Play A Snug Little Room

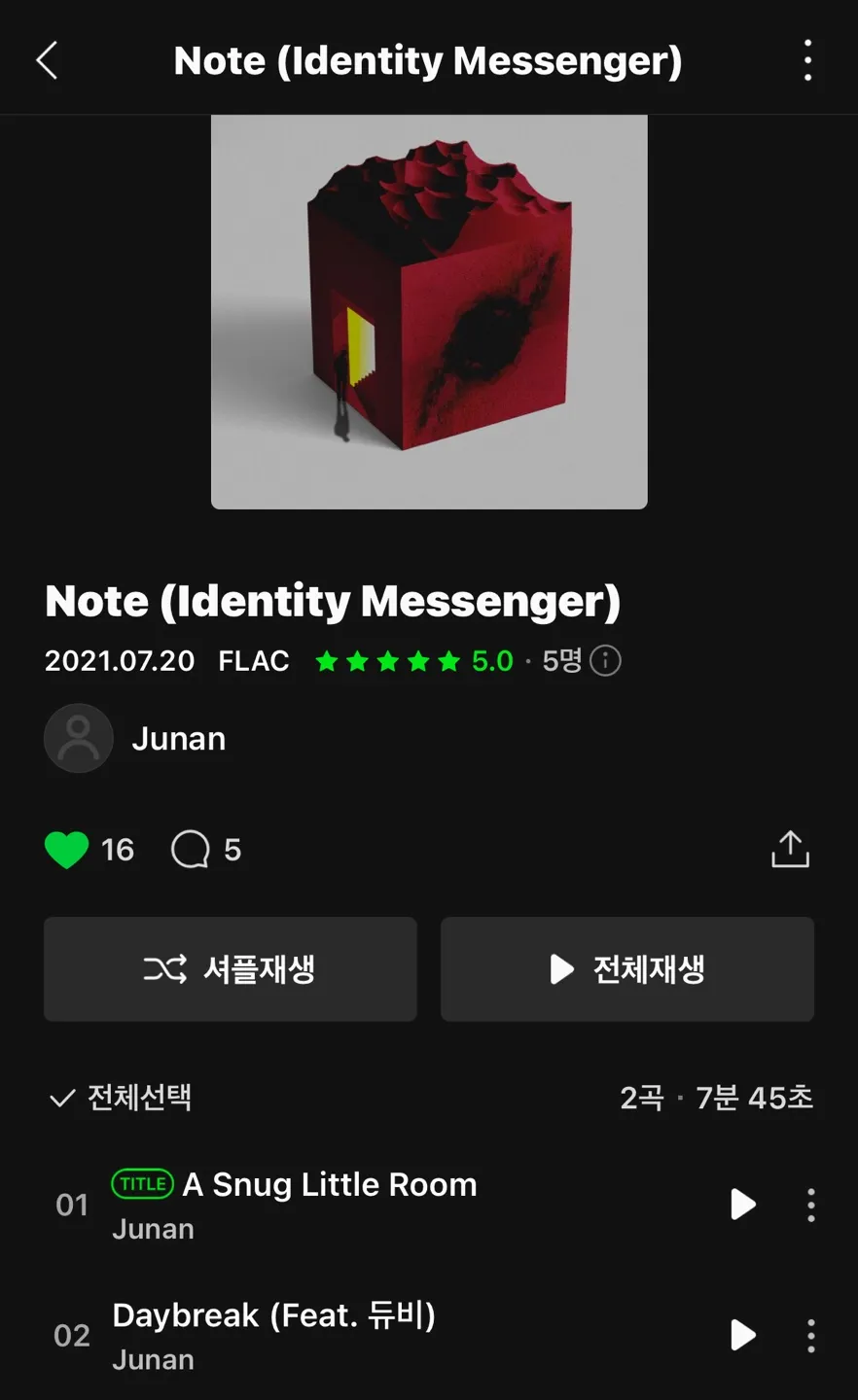(x=742, y=1205)
